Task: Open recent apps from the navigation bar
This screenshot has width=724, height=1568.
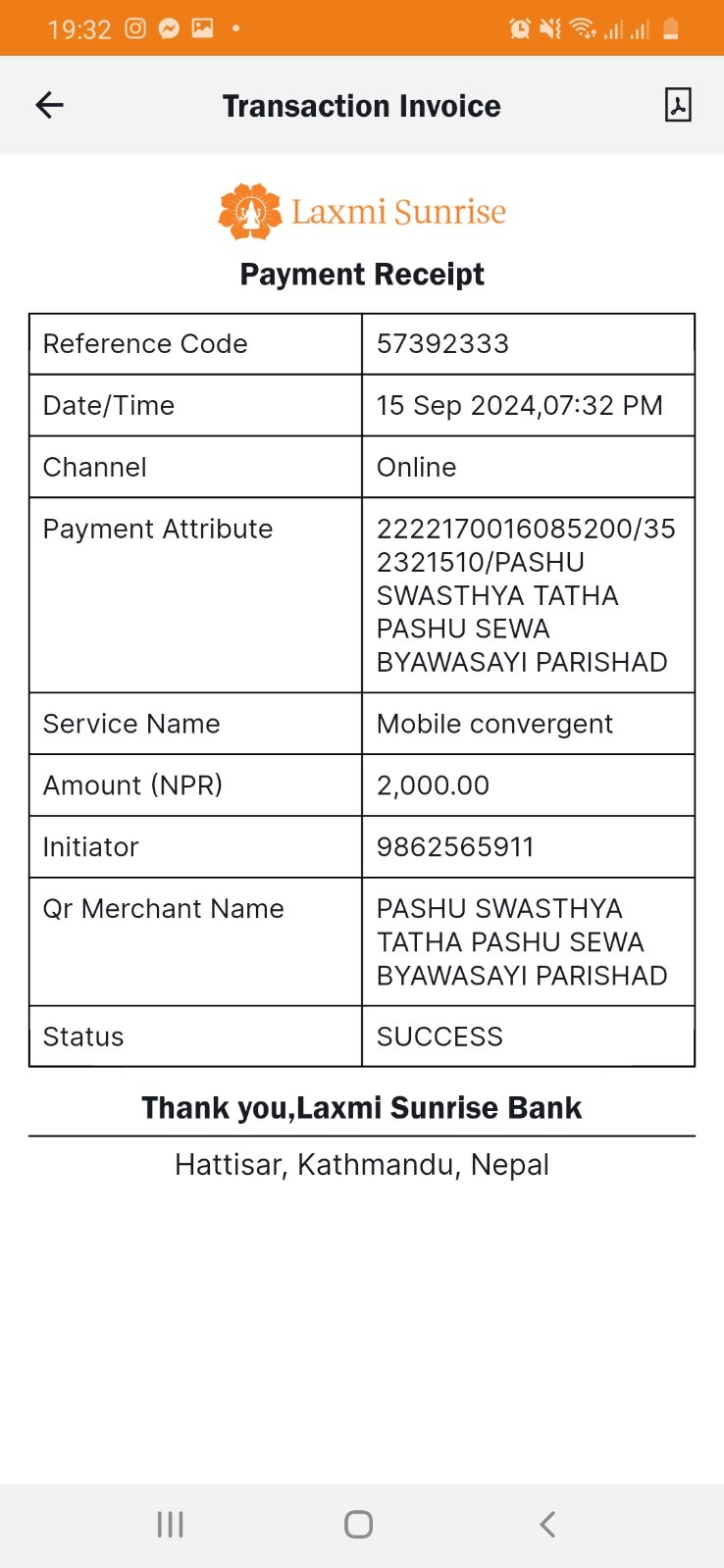Action: tap(171, 1524)
